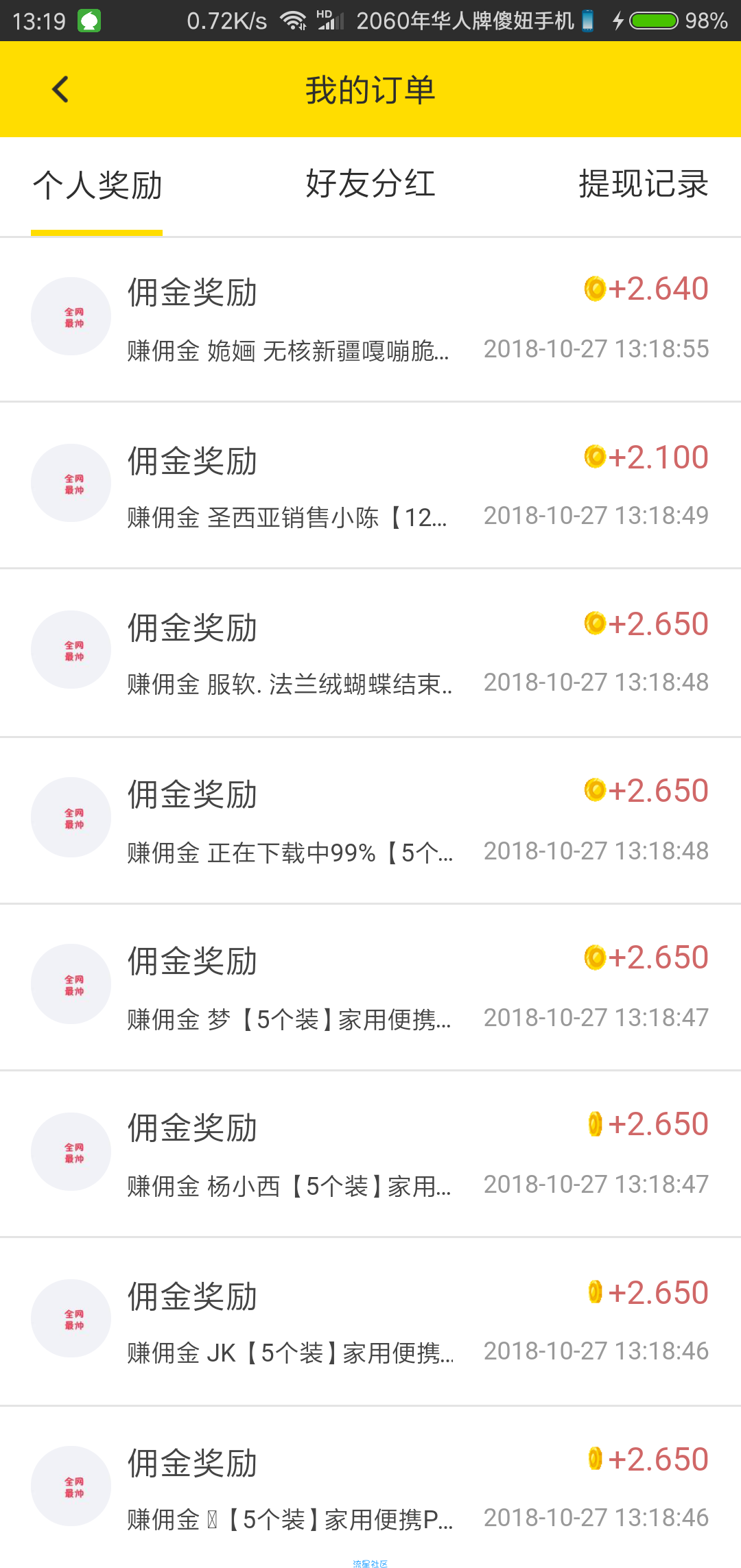
Task: Open the 佣金奖励 record worth +2.640
Action: pyautogui.click(x=370, y=320)
